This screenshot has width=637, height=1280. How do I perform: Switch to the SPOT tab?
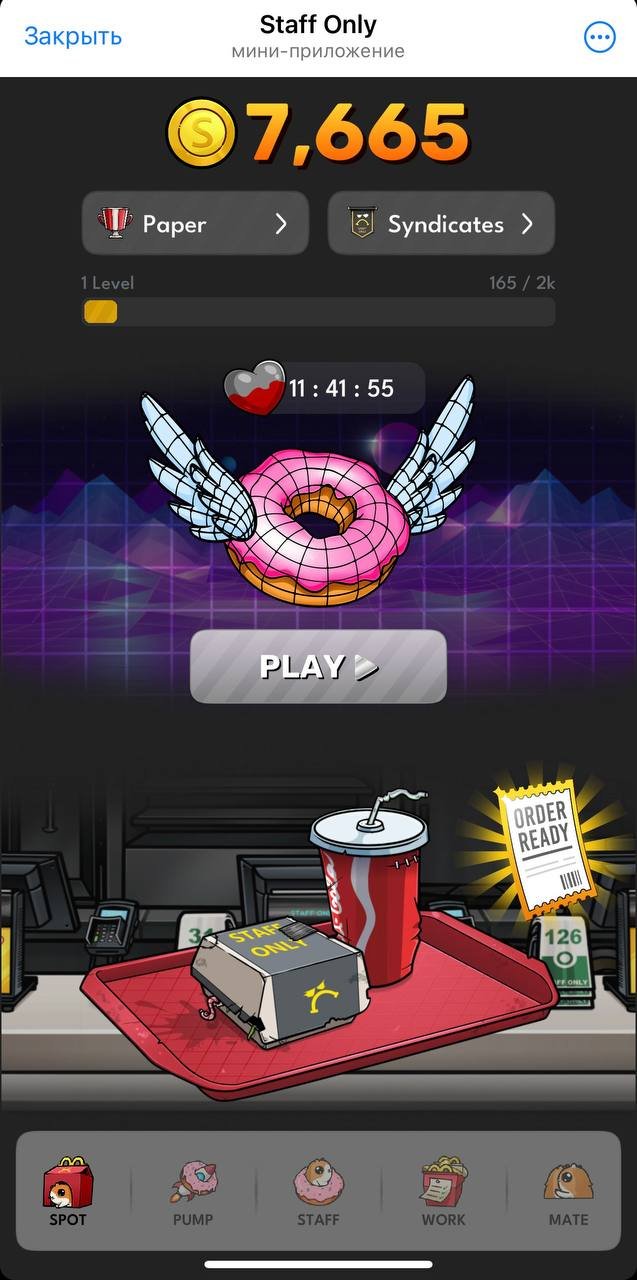[68, 1192]
